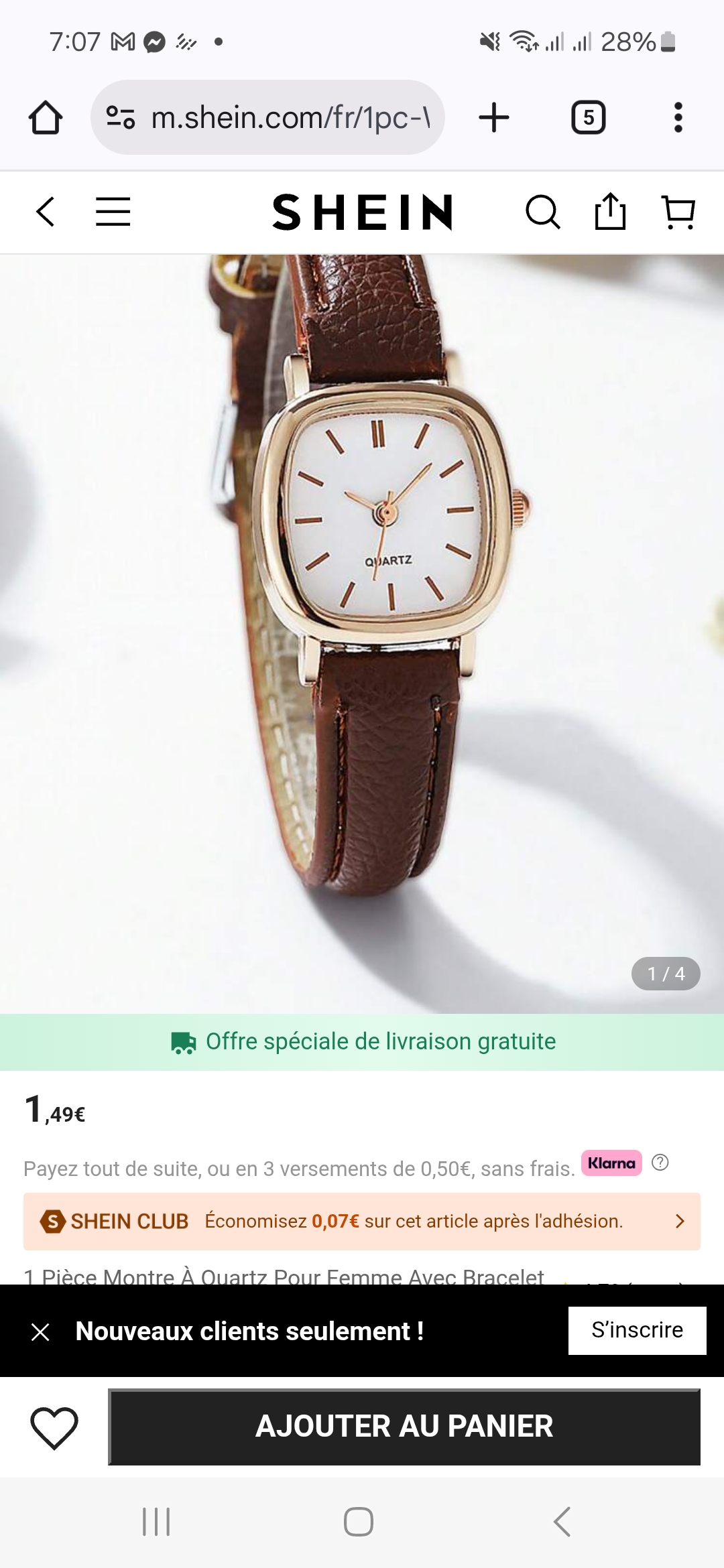Open the shopping cart
Image resolution: width=724 pixels, height=1568 pixels.
point(678,212)
